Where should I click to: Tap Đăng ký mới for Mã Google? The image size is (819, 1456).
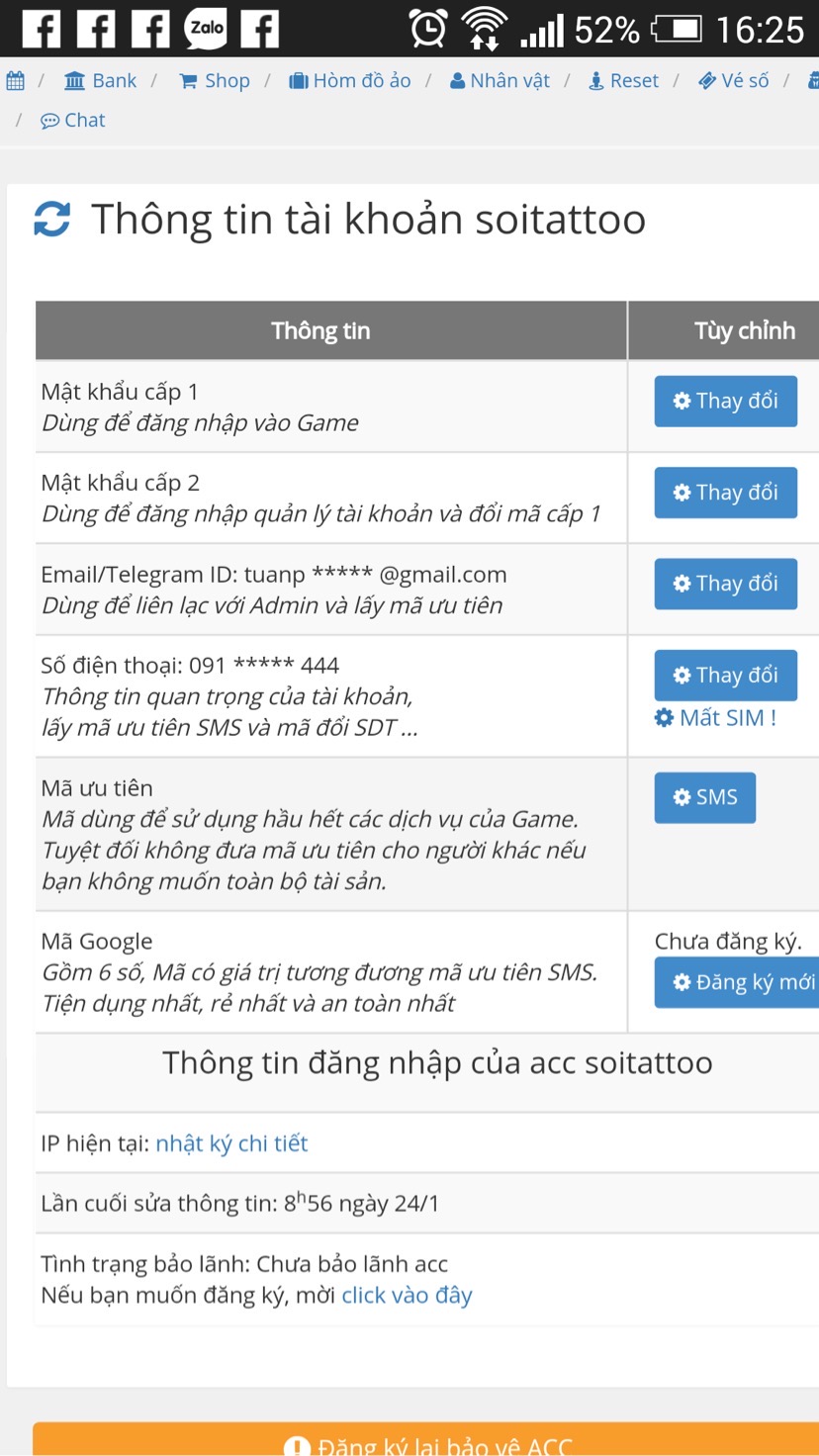tap(737, 982)
